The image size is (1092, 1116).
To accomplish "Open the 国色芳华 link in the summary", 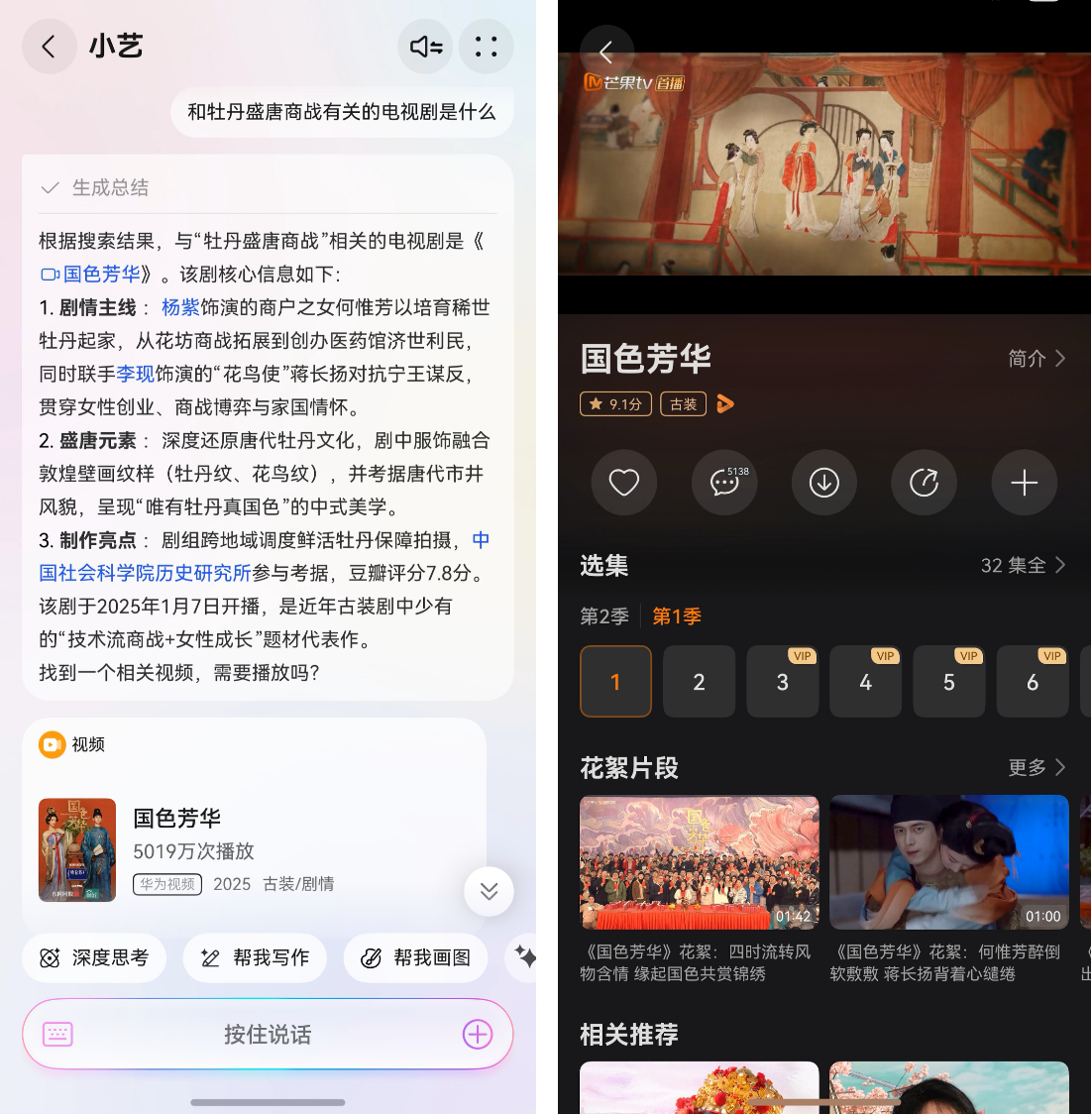I will click(x=100, y=275).
